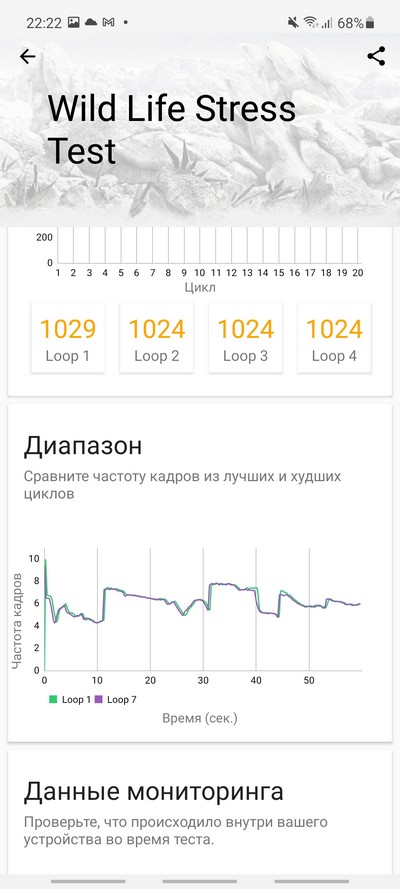Select the Loop 2 score card
This screenshot has width=400, height=889.
point(156,338)
